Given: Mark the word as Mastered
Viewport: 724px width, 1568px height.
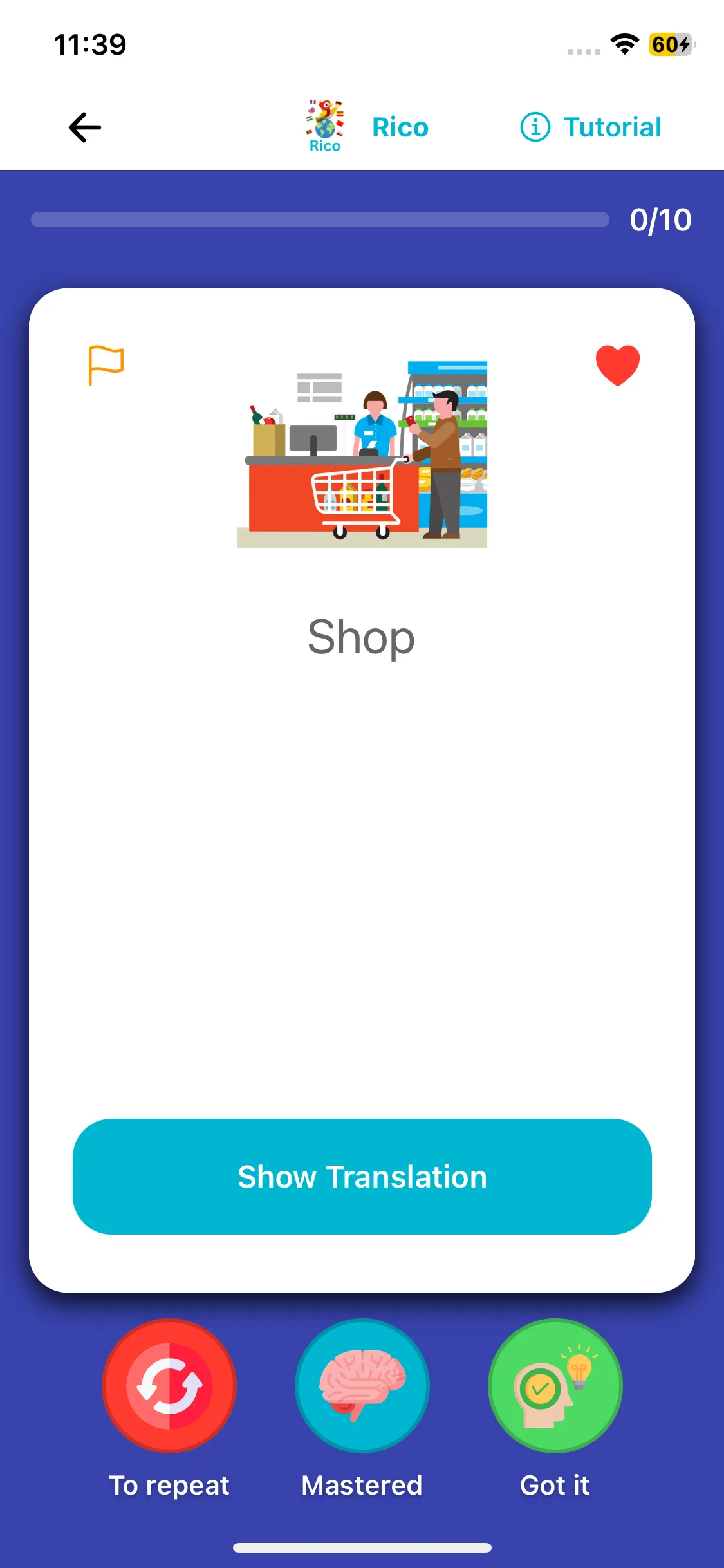Looking at the screenshot, I should [x=362, y=1386].
